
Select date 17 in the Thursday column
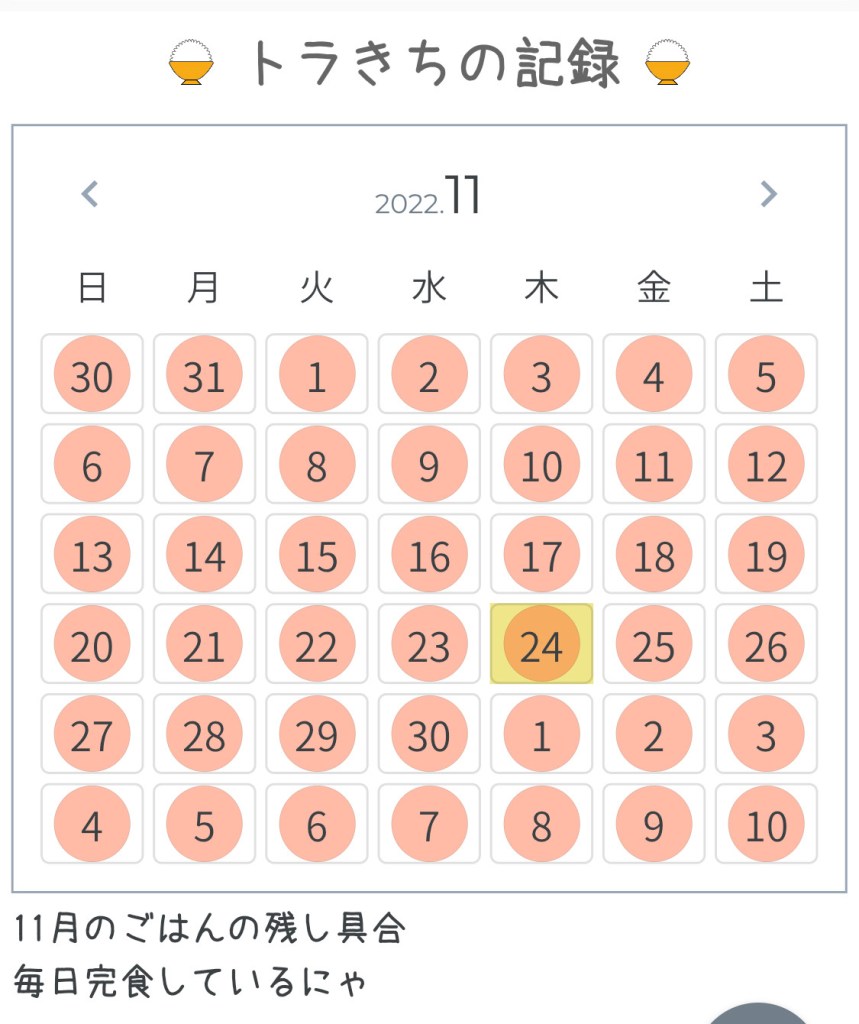tap(541, 555)
